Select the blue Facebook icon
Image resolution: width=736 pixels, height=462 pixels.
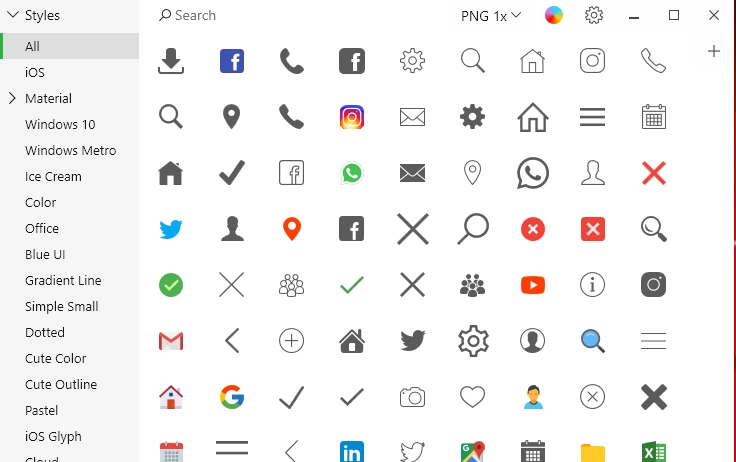(x=232, y=61)
